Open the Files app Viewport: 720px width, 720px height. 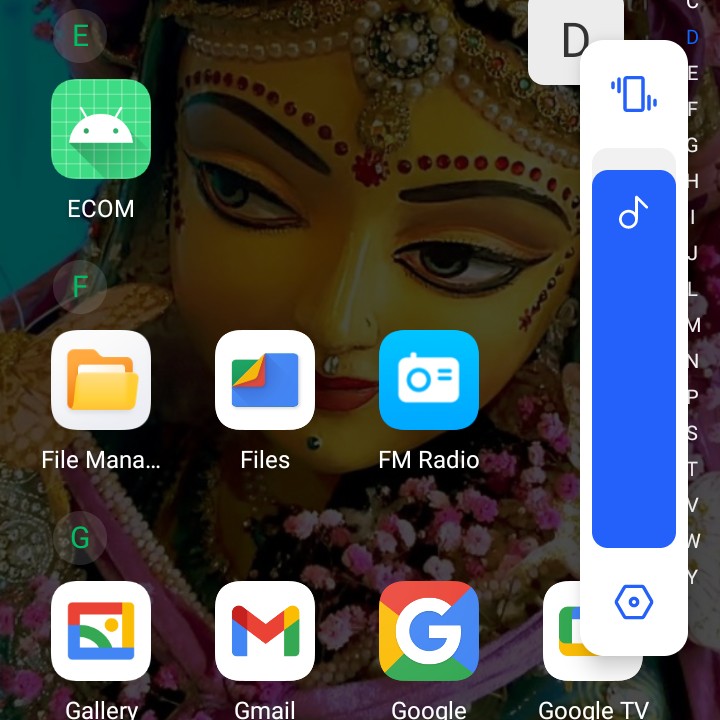pos(265,380)
